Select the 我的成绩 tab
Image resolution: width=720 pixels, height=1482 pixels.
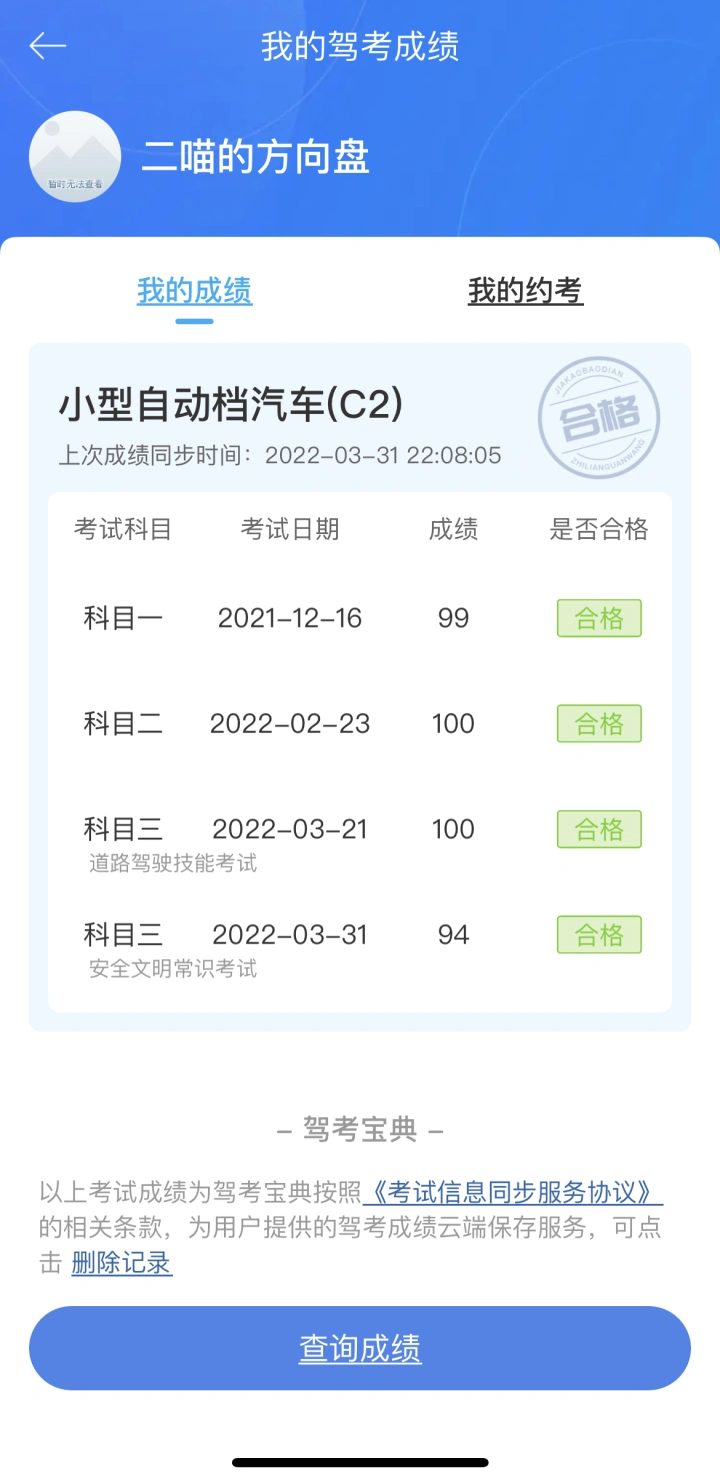[194, 291]
